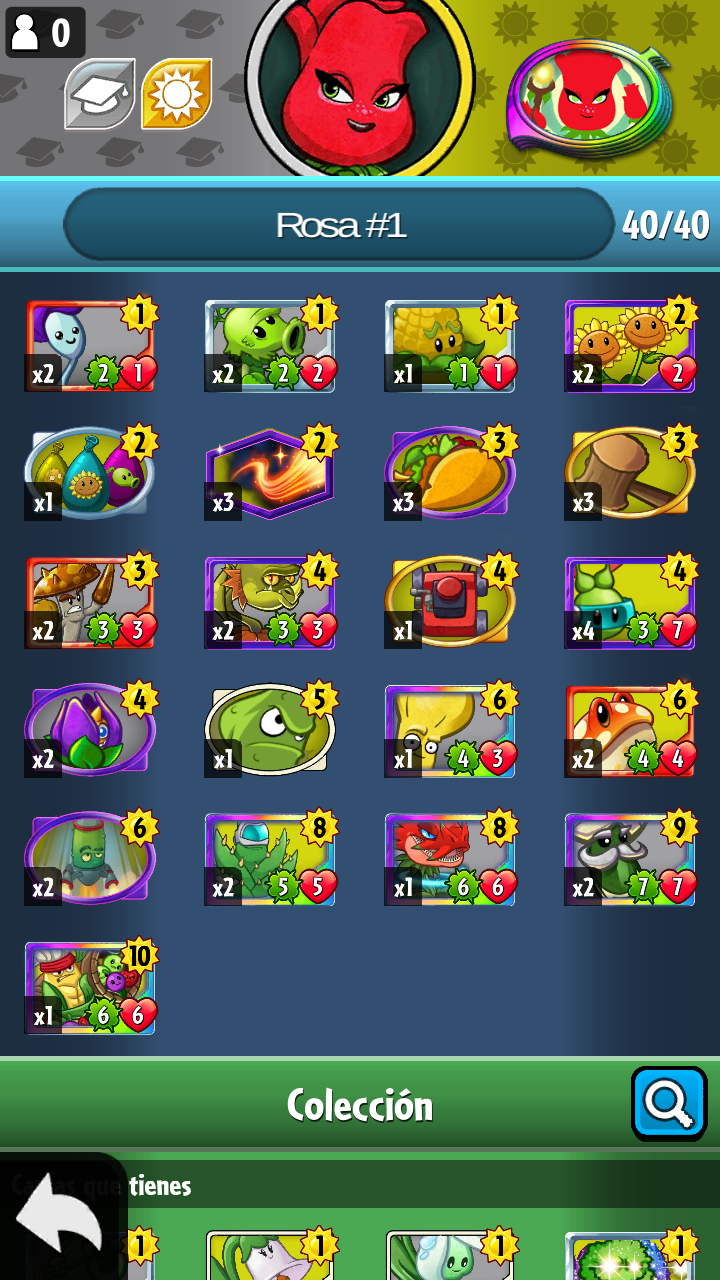
Task: Select the x1 red dragon 6/6 card
Action: tap(449, 859)
